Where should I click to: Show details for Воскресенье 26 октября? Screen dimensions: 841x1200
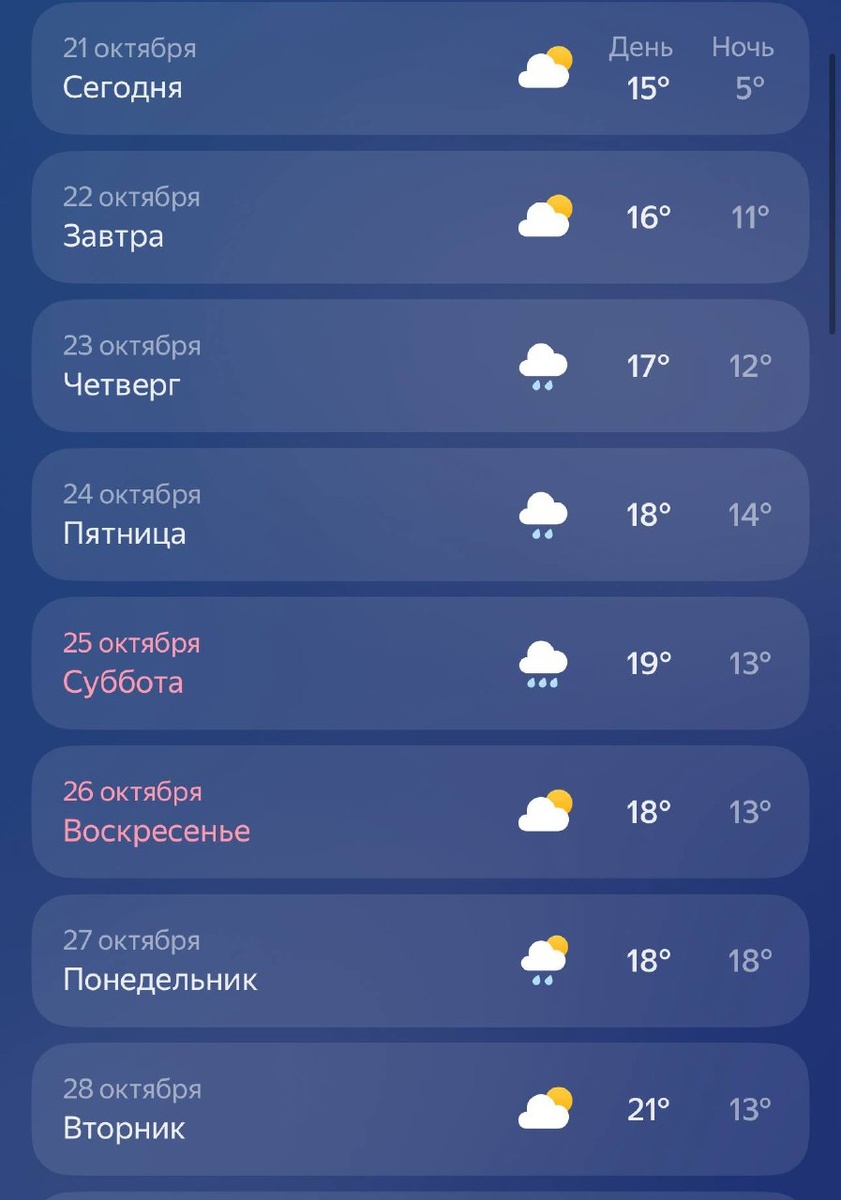click(x=420, y=812)
